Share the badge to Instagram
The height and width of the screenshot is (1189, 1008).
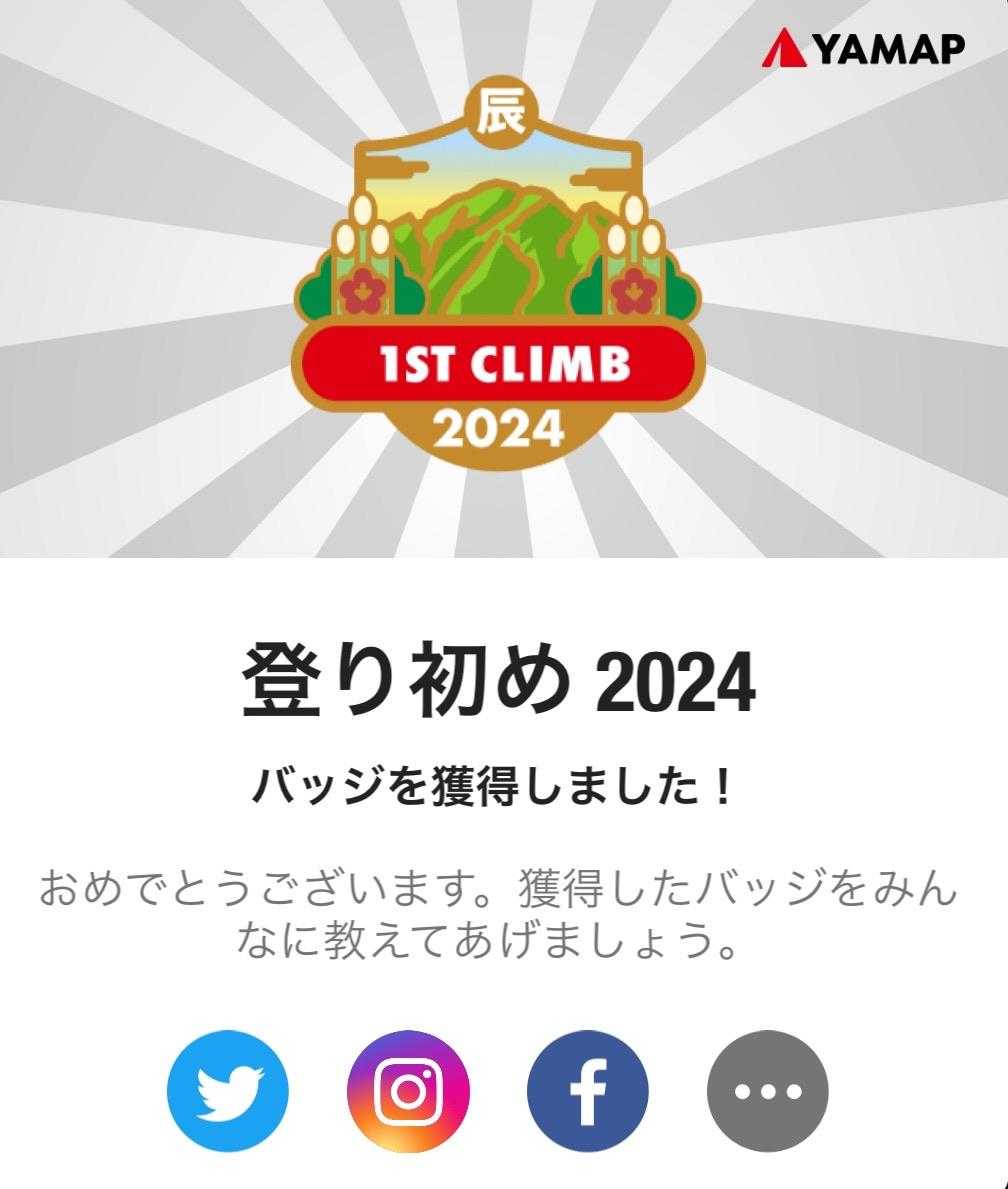[x=408, y=1091]
